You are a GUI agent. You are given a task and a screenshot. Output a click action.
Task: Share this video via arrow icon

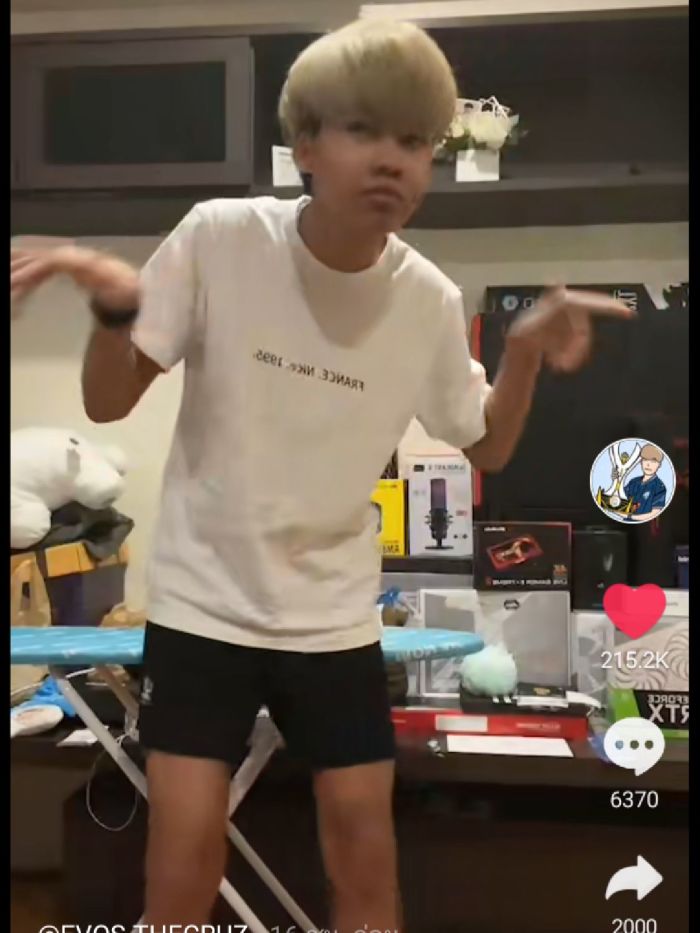pyautogui.click(x=634, y=879)
